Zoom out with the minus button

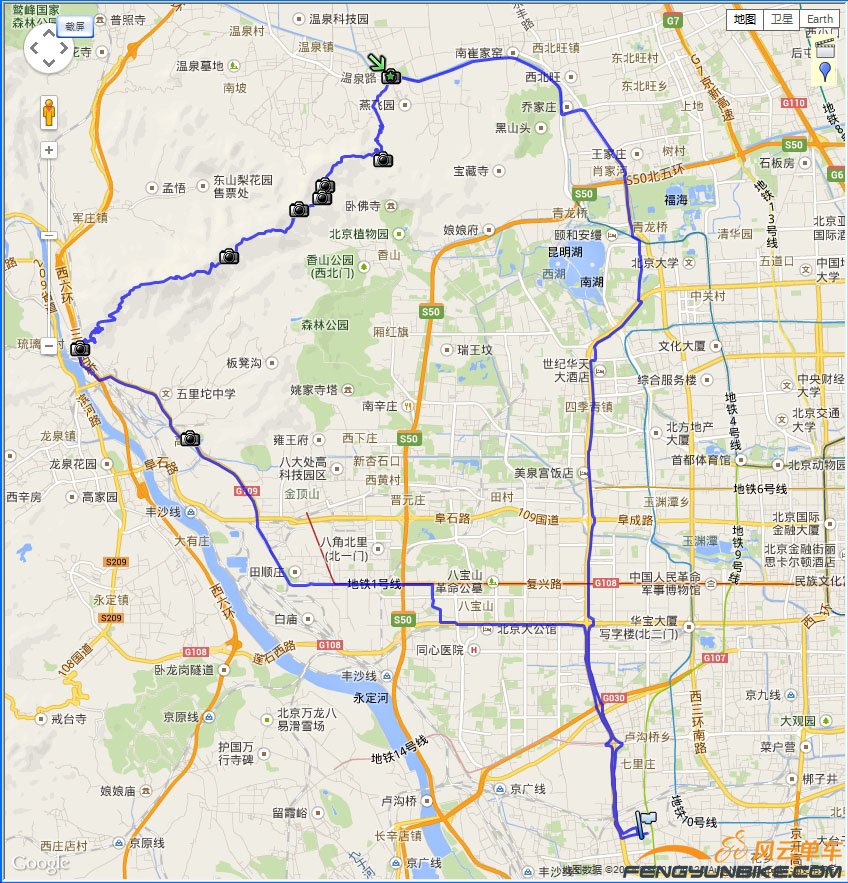49,346
